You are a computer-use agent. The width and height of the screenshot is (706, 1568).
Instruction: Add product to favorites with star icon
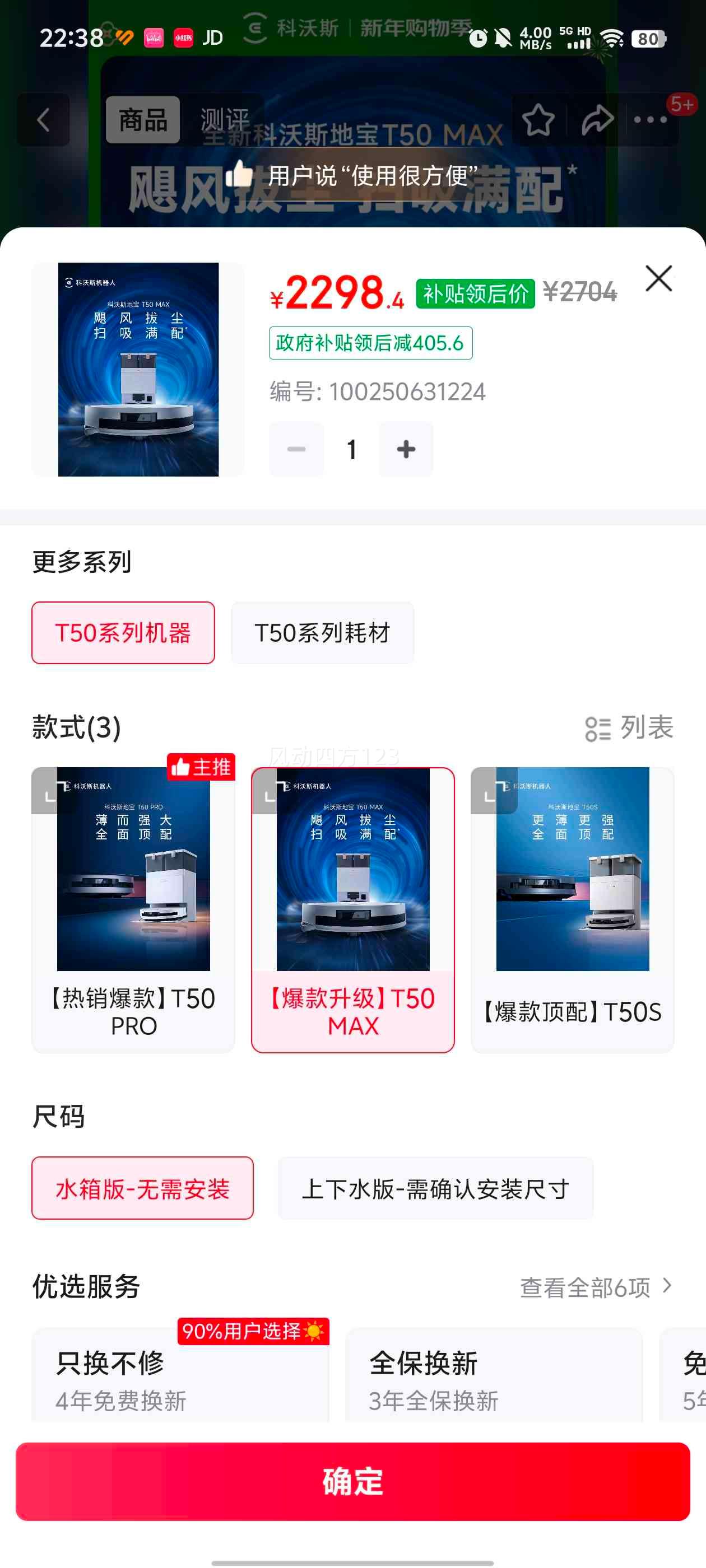tap(538, 119)
